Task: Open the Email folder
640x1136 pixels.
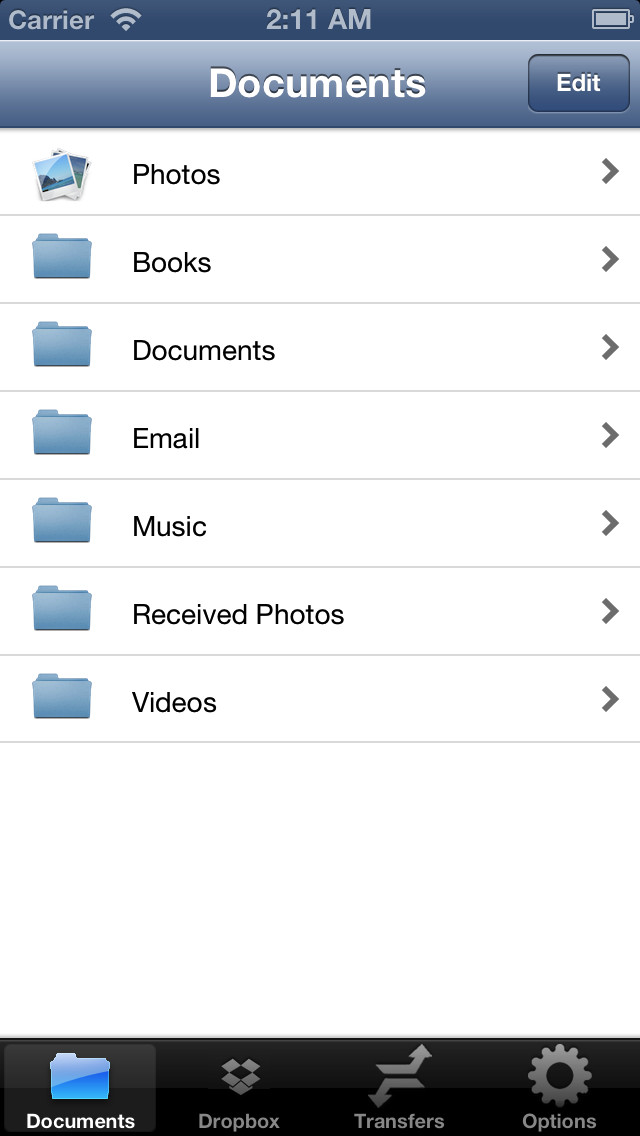Action: [320, 436]
